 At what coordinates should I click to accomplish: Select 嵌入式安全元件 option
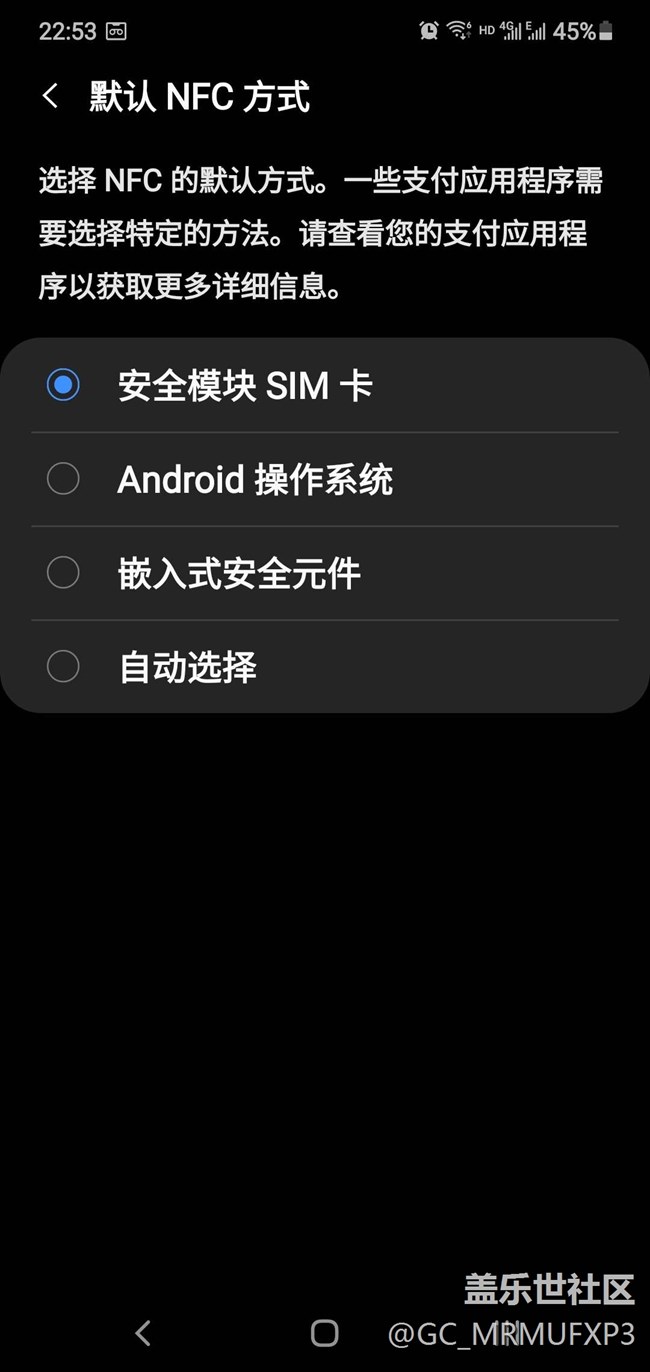64,573
